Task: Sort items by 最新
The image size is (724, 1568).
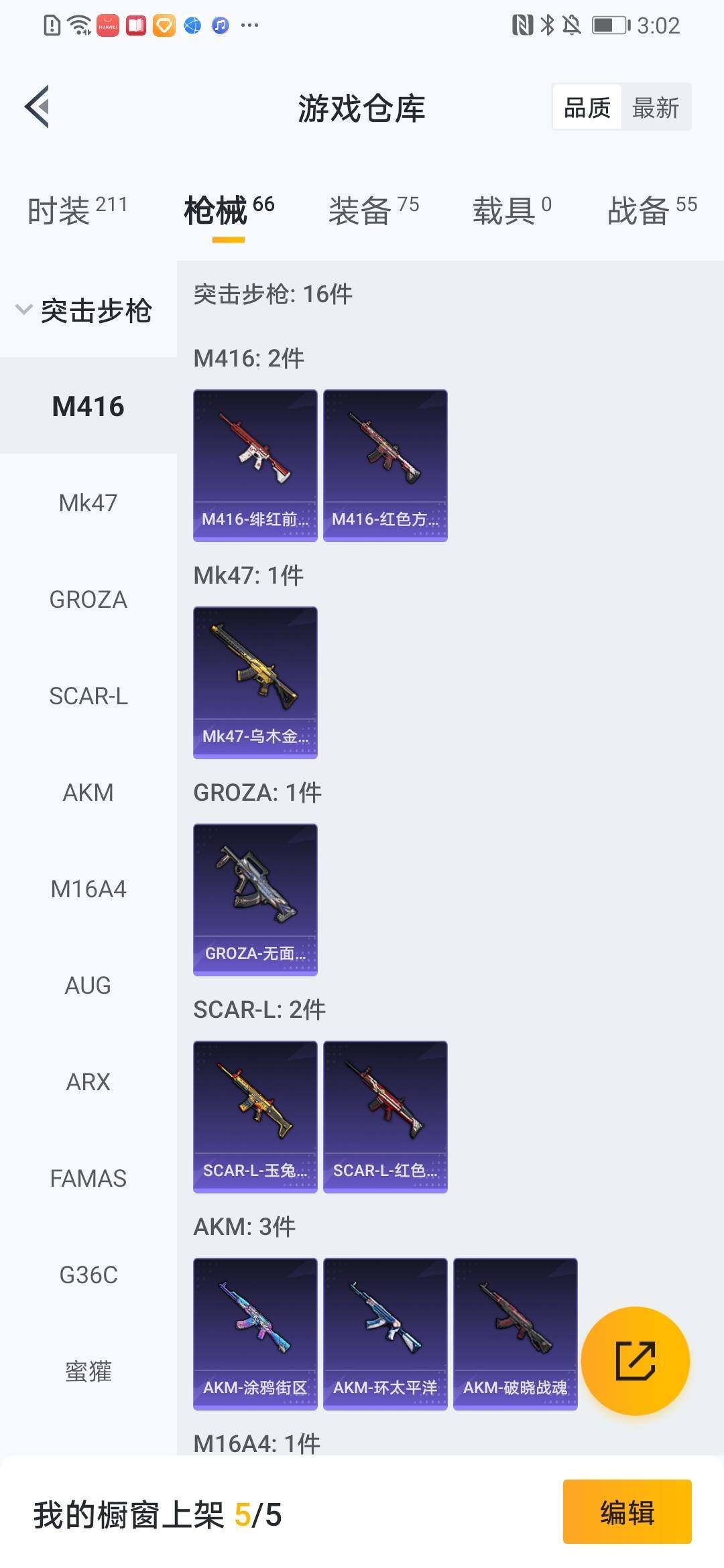Action: click(655, 107)
